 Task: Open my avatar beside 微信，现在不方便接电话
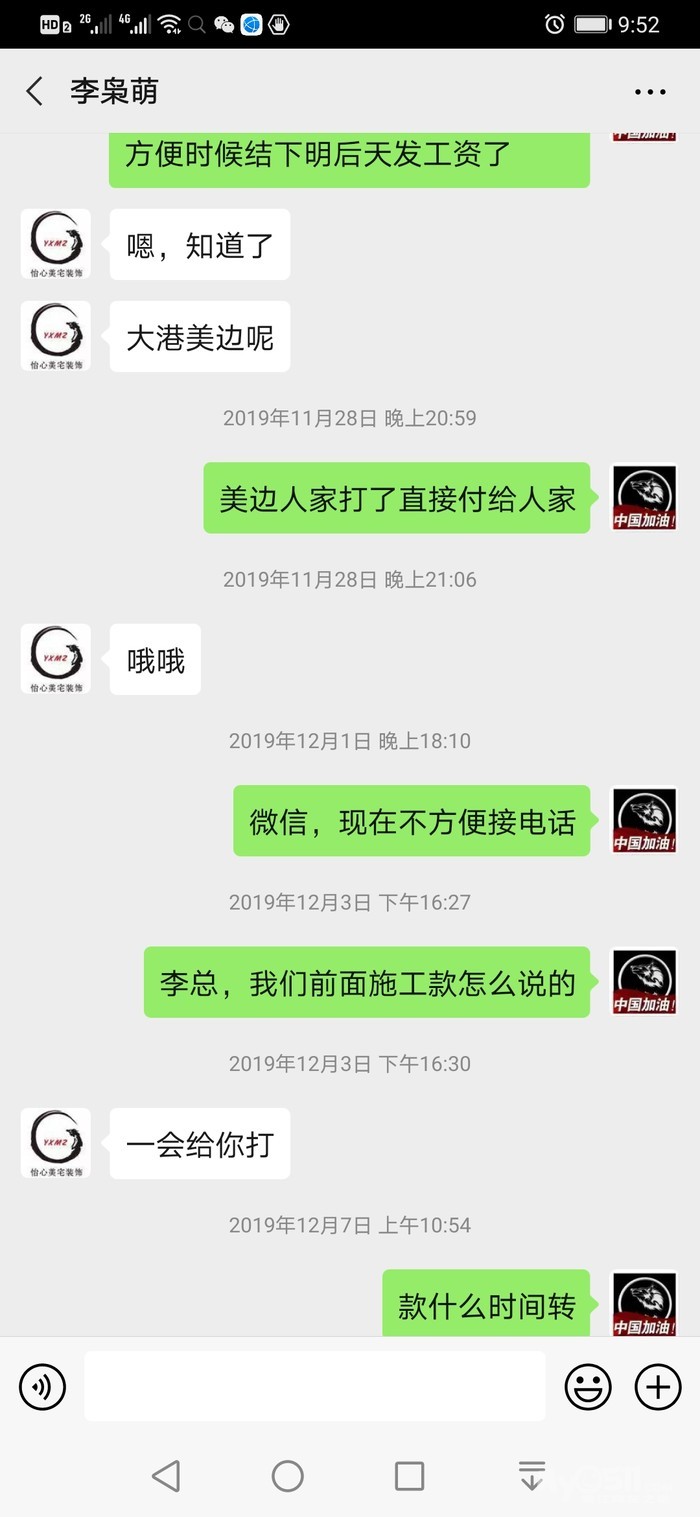(x=644, y=821)
